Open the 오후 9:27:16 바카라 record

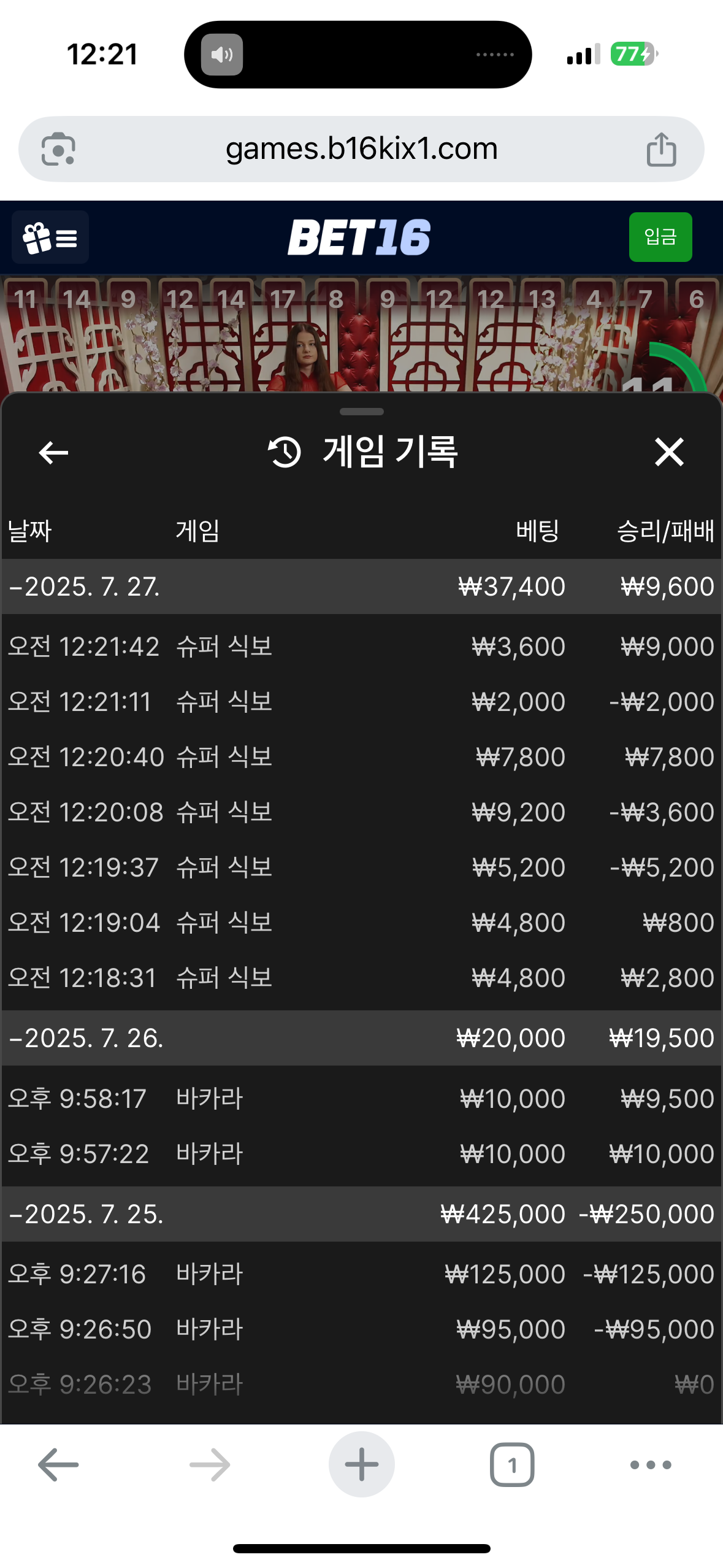point(361,1274)
